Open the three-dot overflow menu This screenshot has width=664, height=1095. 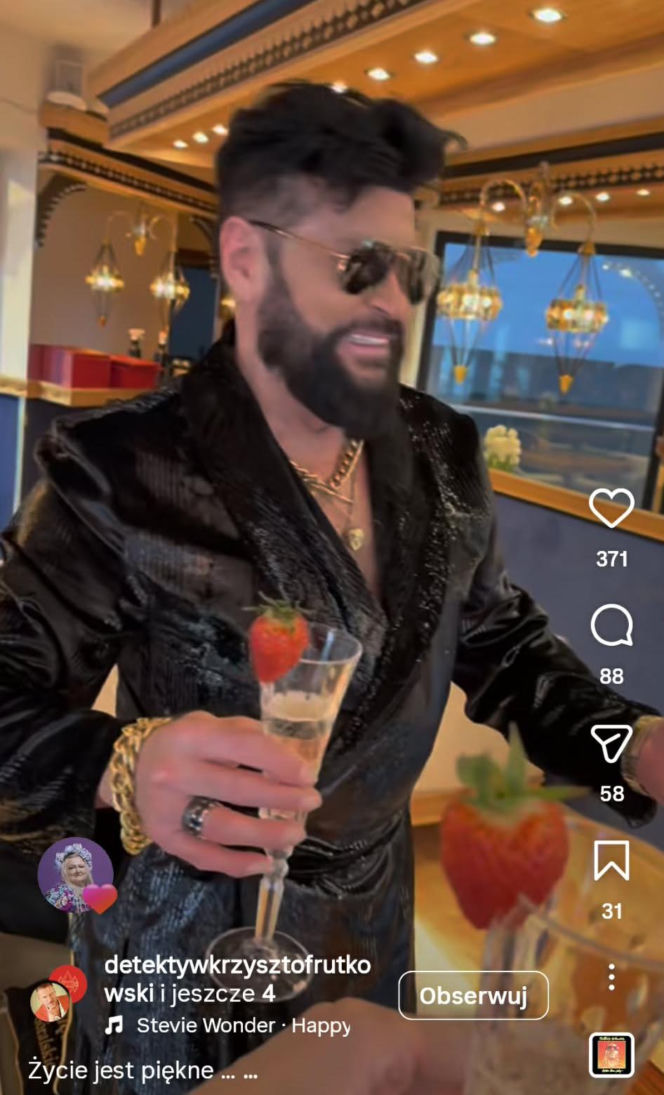[611, 976]
